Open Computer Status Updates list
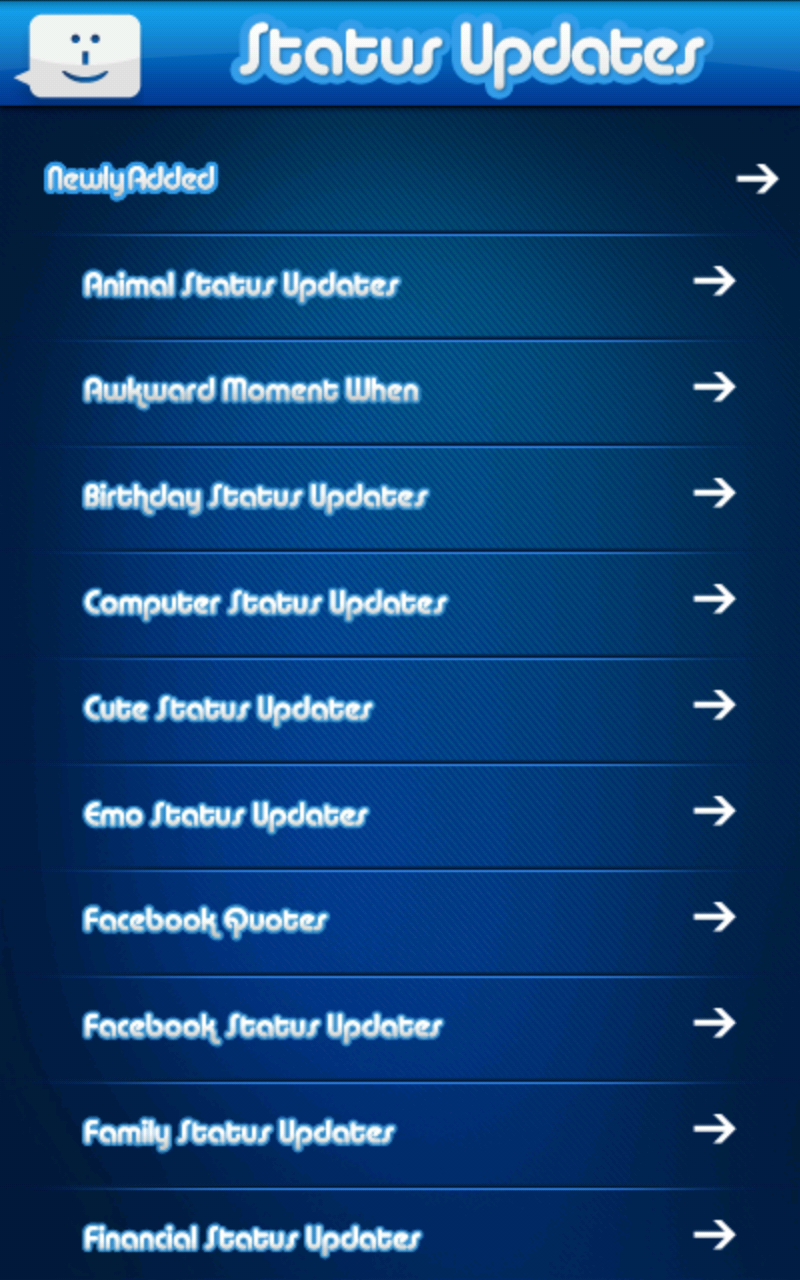The image size is (800, 1280). tap(265, 603)
